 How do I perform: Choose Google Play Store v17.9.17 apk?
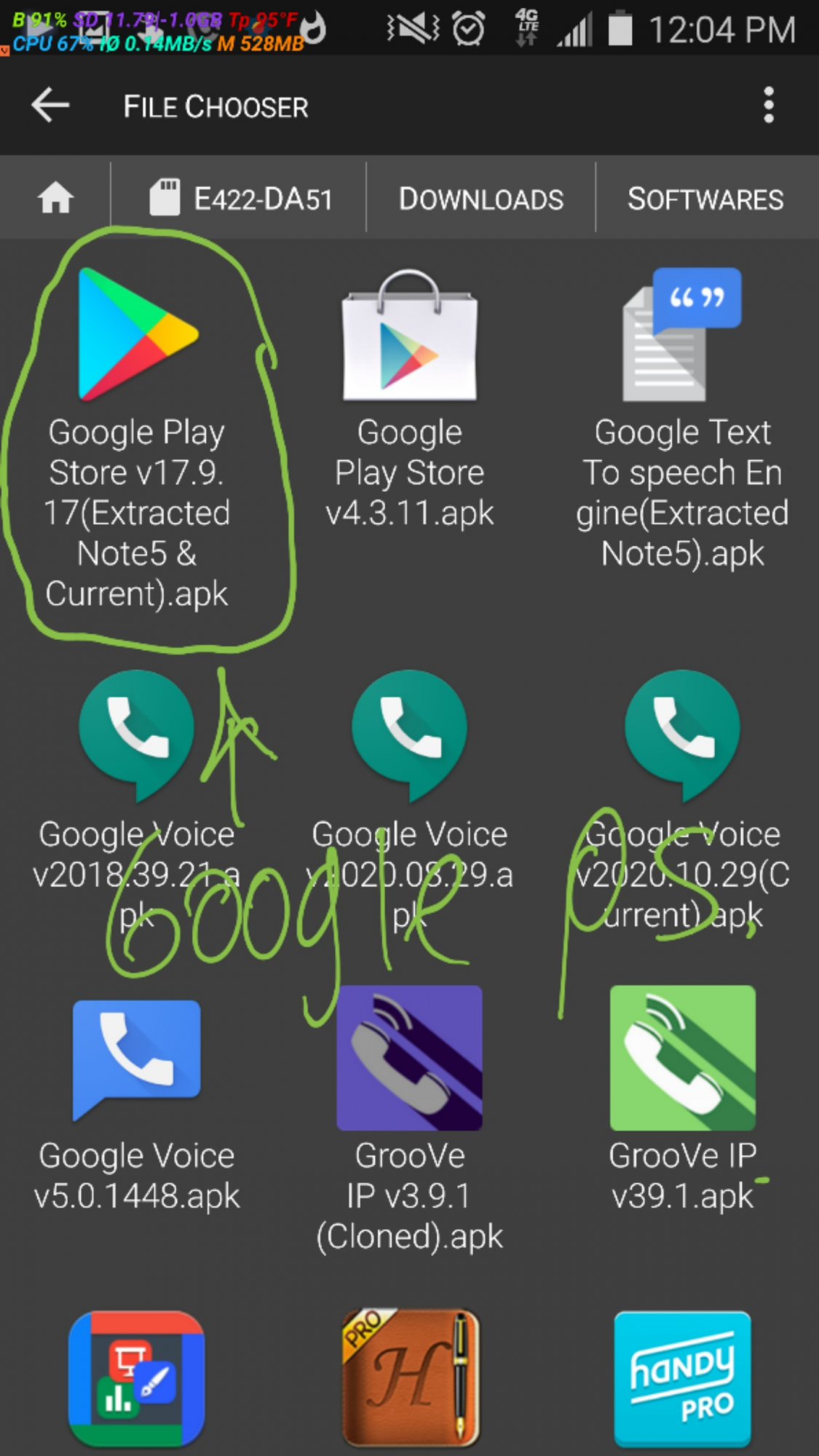pos(137,437)
